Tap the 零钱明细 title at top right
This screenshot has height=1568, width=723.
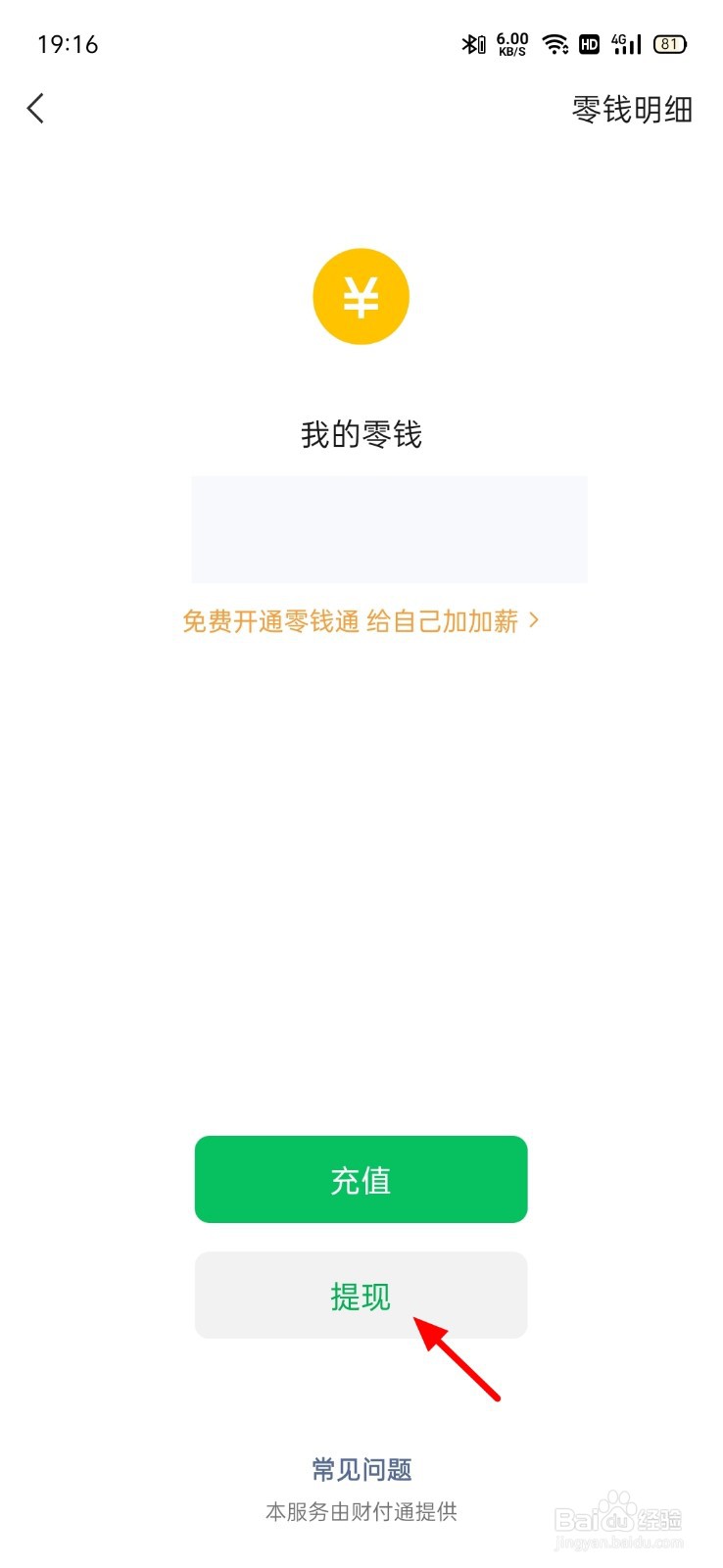(x=631, y=111)
